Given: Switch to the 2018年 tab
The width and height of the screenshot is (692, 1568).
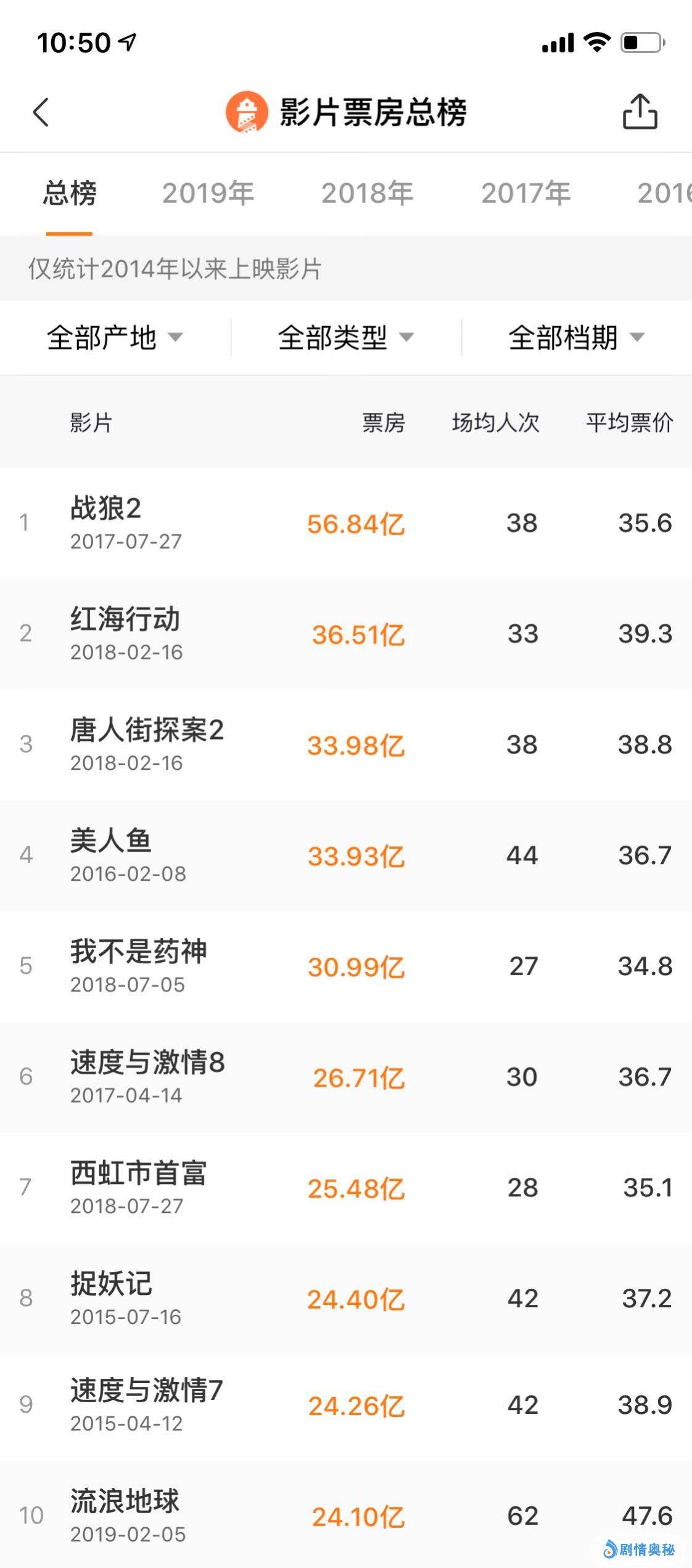Looking at the screenshot, I should pos(367,193).
